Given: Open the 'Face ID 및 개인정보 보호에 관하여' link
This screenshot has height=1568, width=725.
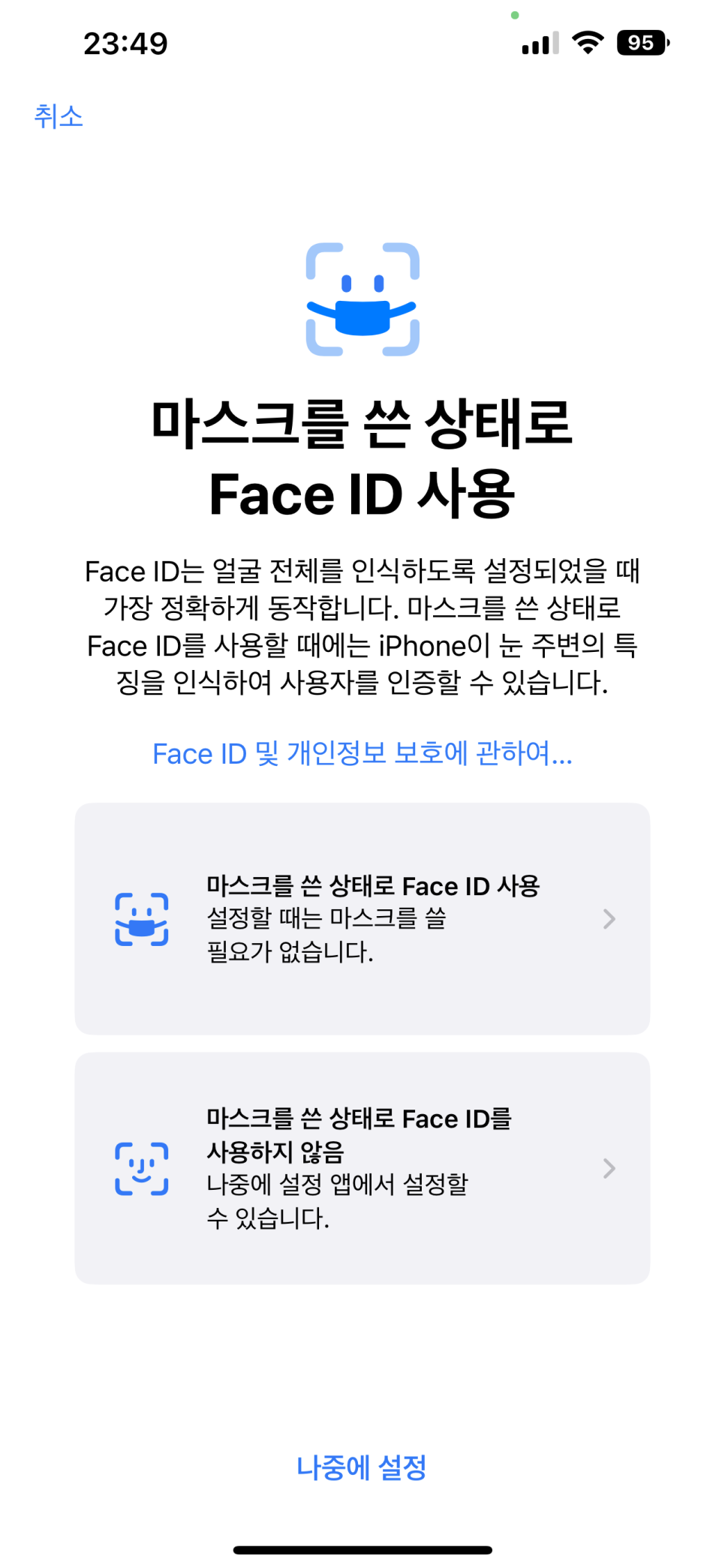Looking at the screenshot, I should tap(362, 753).
